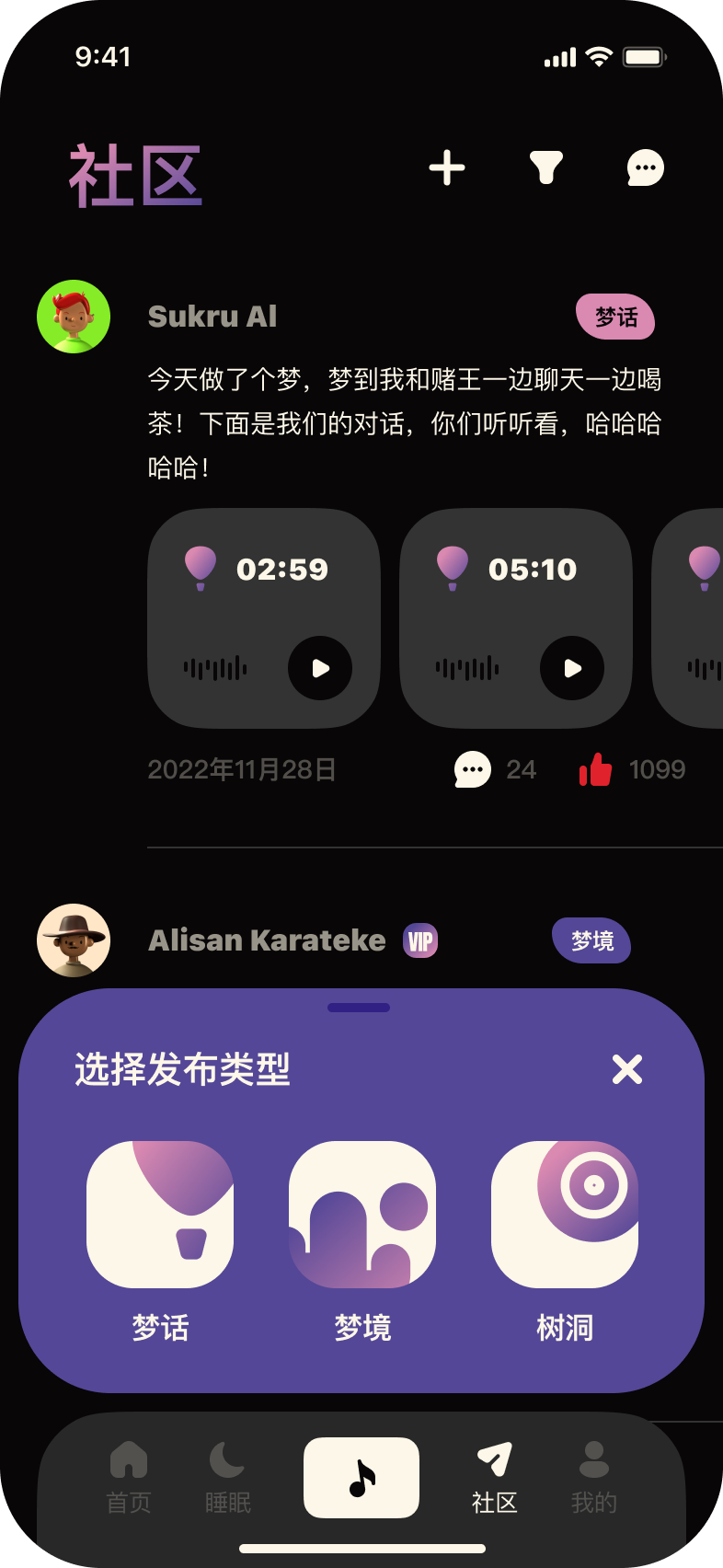Open Sukru AI's avatar thumbnail
Image resolution: width=723 pixels, height=1568 pixels.
[x=74, y=316]
